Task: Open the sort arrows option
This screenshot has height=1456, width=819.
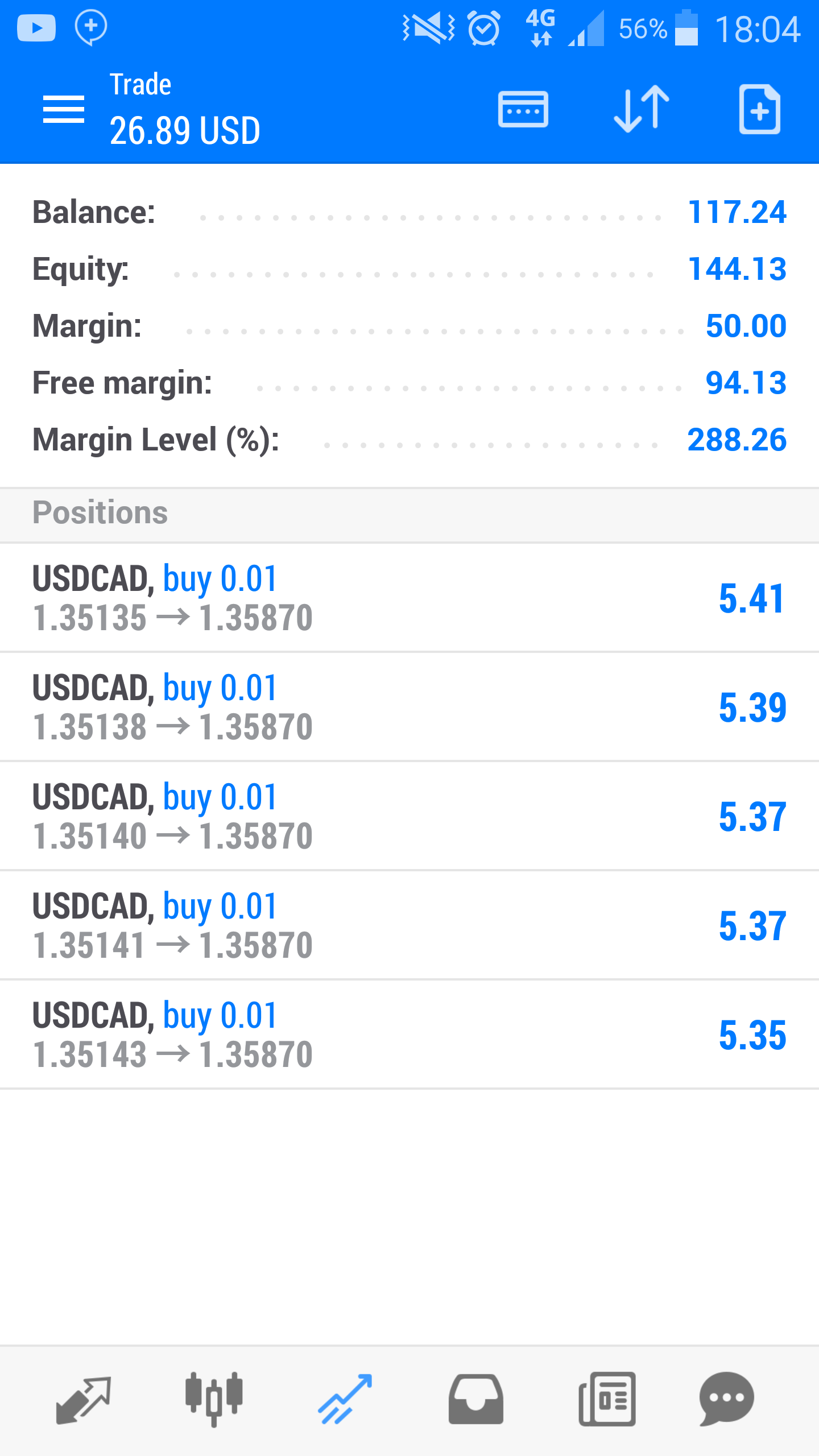Action: (642, 109)
